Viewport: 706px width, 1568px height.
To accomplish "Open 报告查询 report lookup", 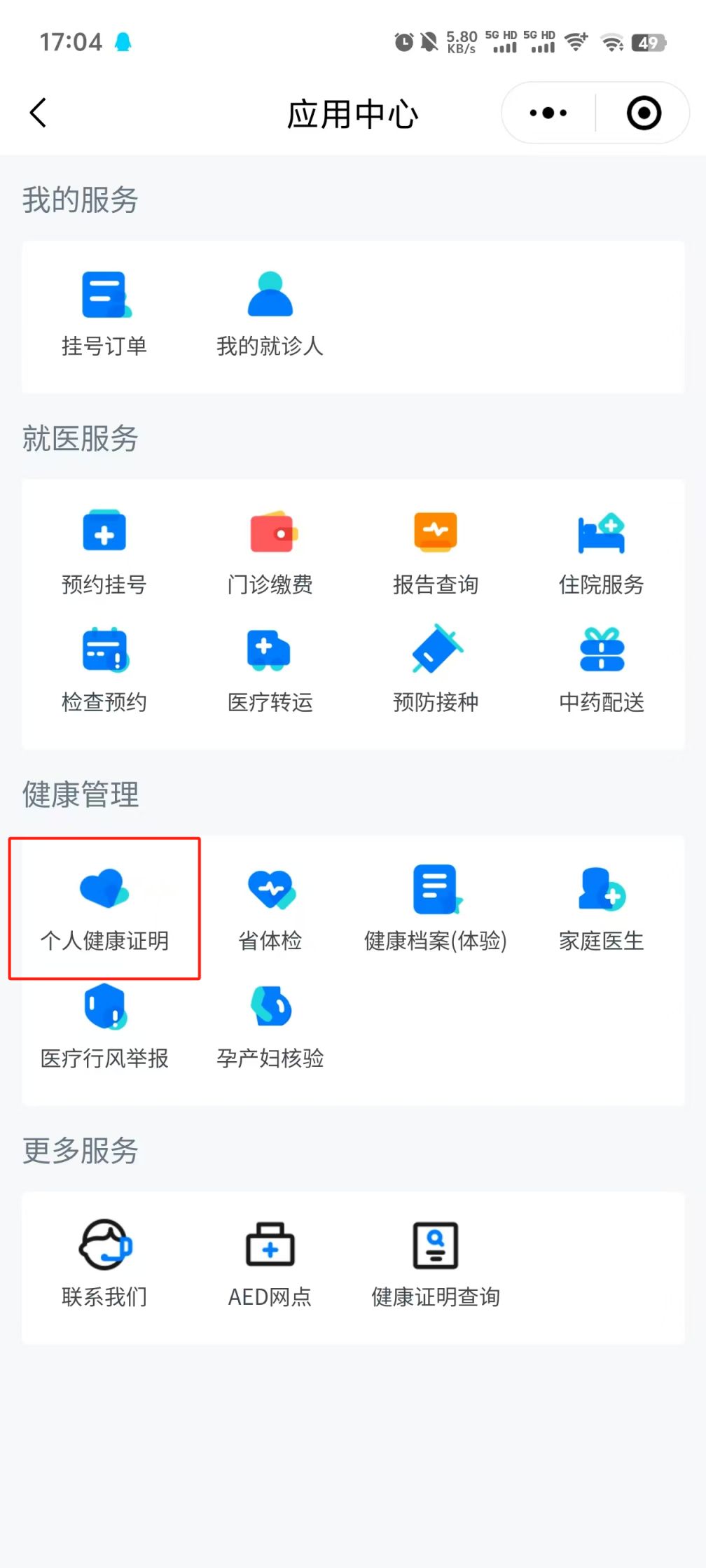I will [435, 553].
